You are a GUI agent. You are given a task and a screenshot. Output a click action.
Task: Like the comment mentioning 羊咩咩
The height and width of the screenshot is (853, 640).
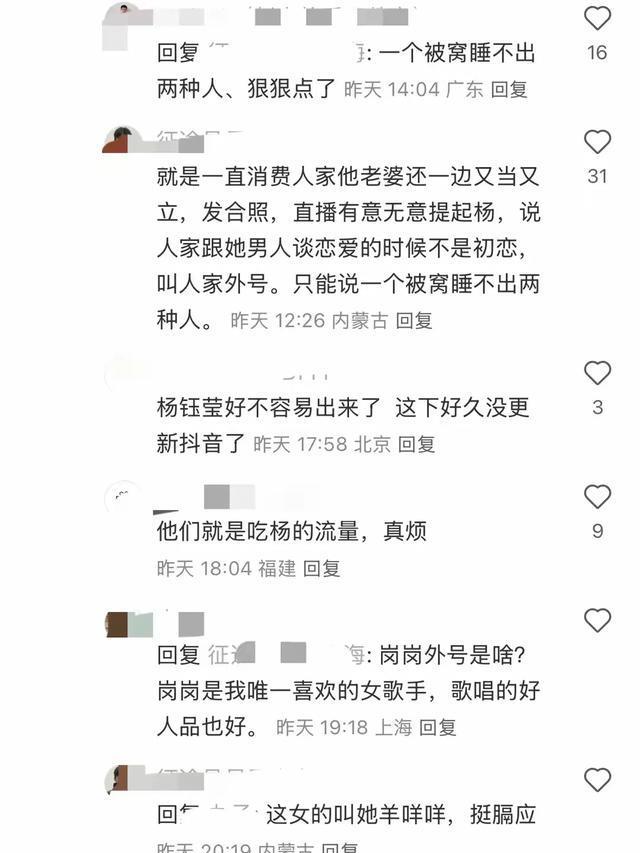click(x=597, y=780)
